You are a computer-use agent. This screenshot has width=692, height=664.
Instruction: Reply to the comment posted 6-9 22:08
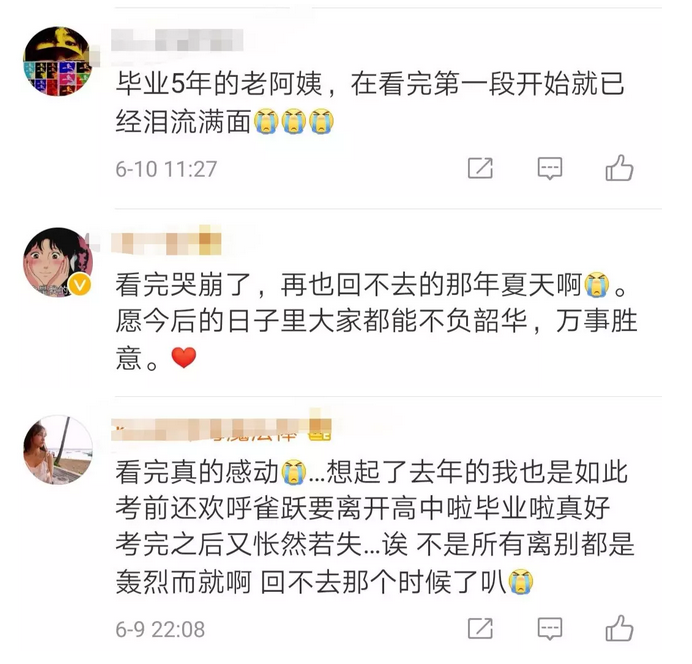click(x=549, y=628)
